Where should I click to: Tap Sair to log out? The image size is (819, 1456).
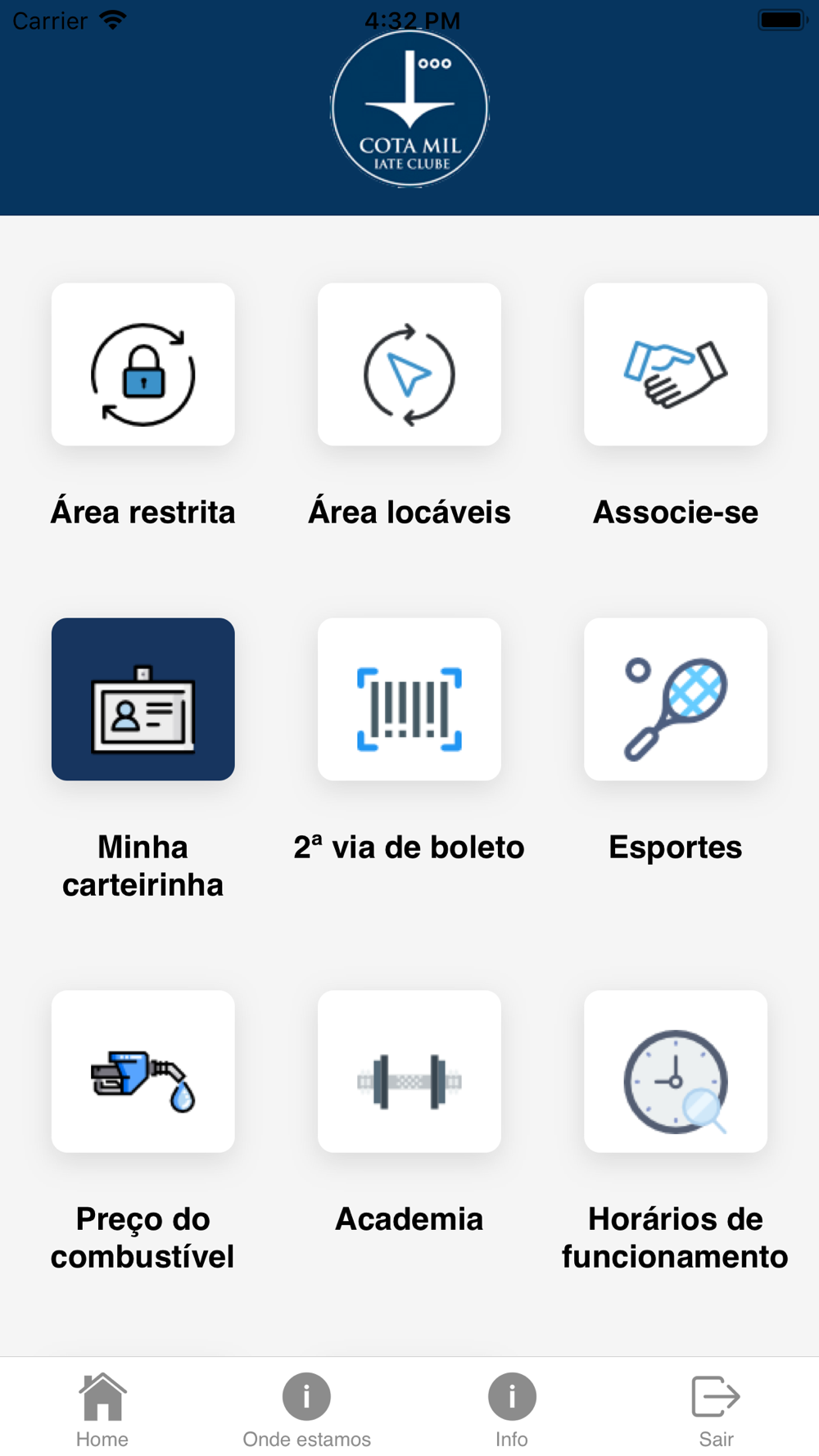717,1410
